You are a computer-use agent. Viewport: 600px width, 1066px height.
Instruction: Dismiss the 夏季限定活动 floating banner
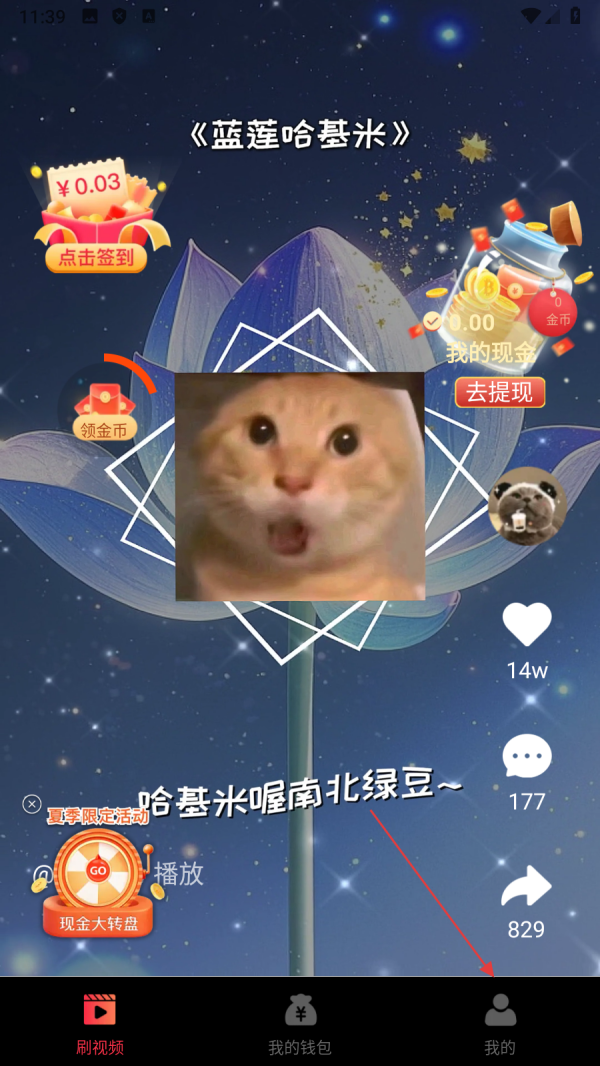(32, 804)
